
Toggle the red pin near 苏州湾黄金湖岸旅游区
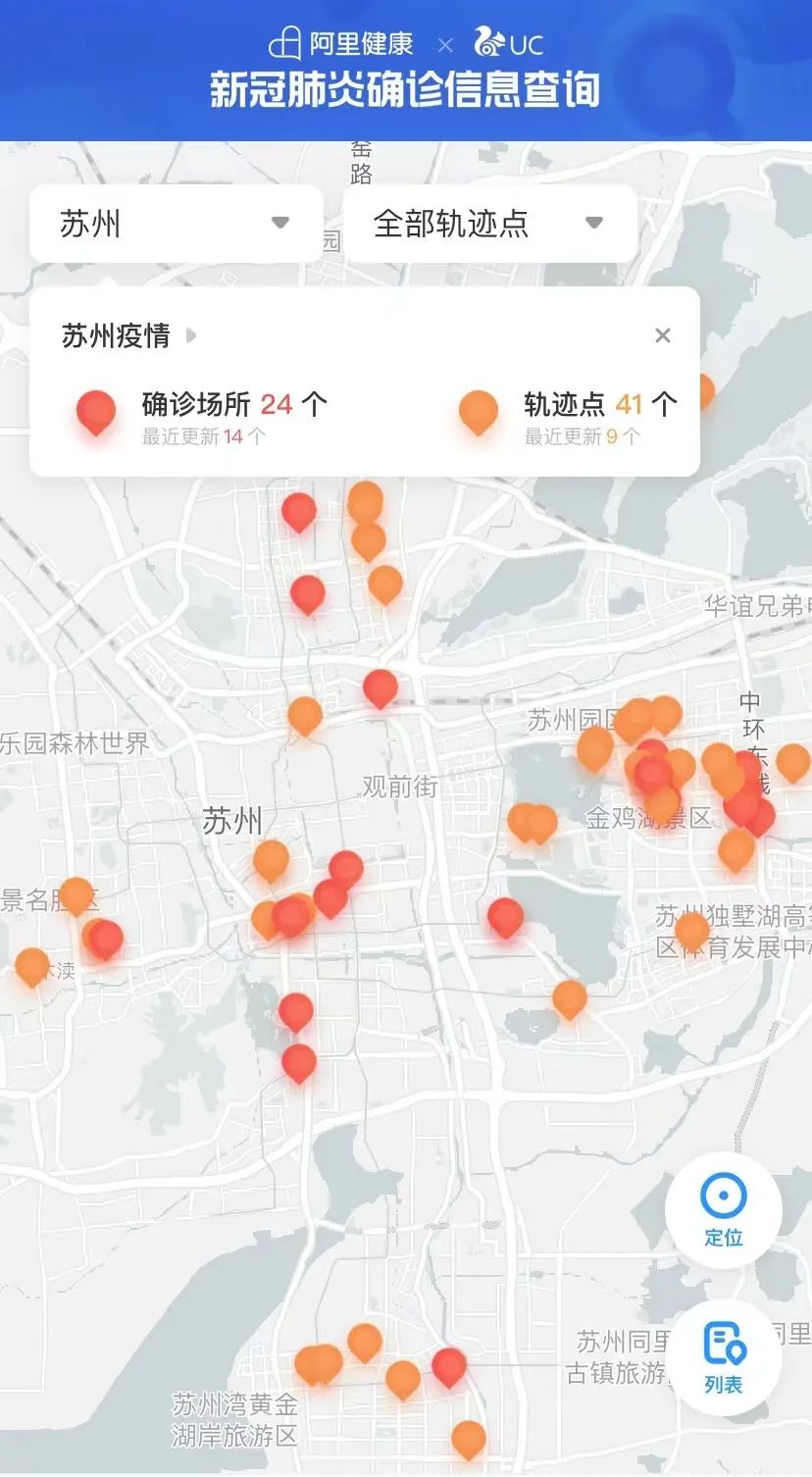click(x=448, y=1367)
